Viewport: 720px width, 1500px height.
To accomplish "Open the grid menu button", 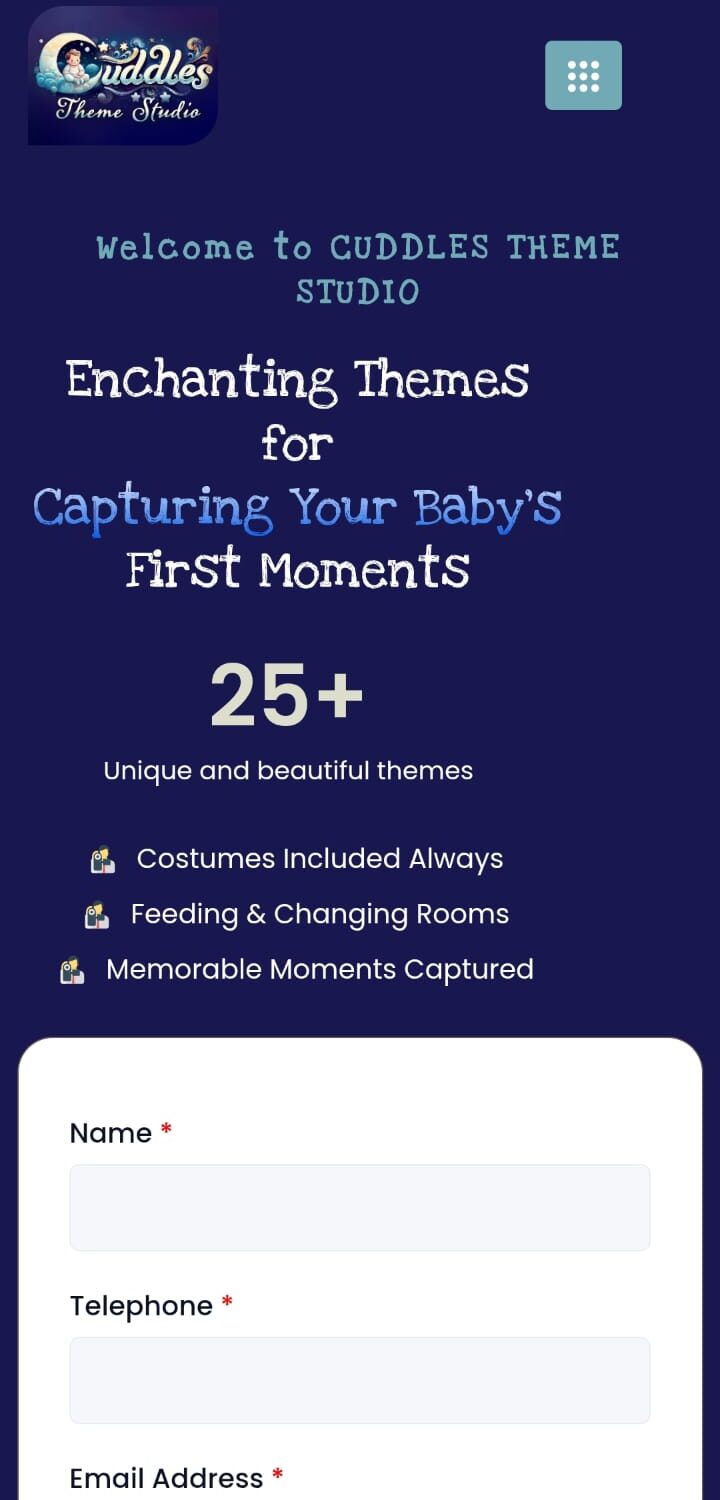I will [x=583, y=75].
